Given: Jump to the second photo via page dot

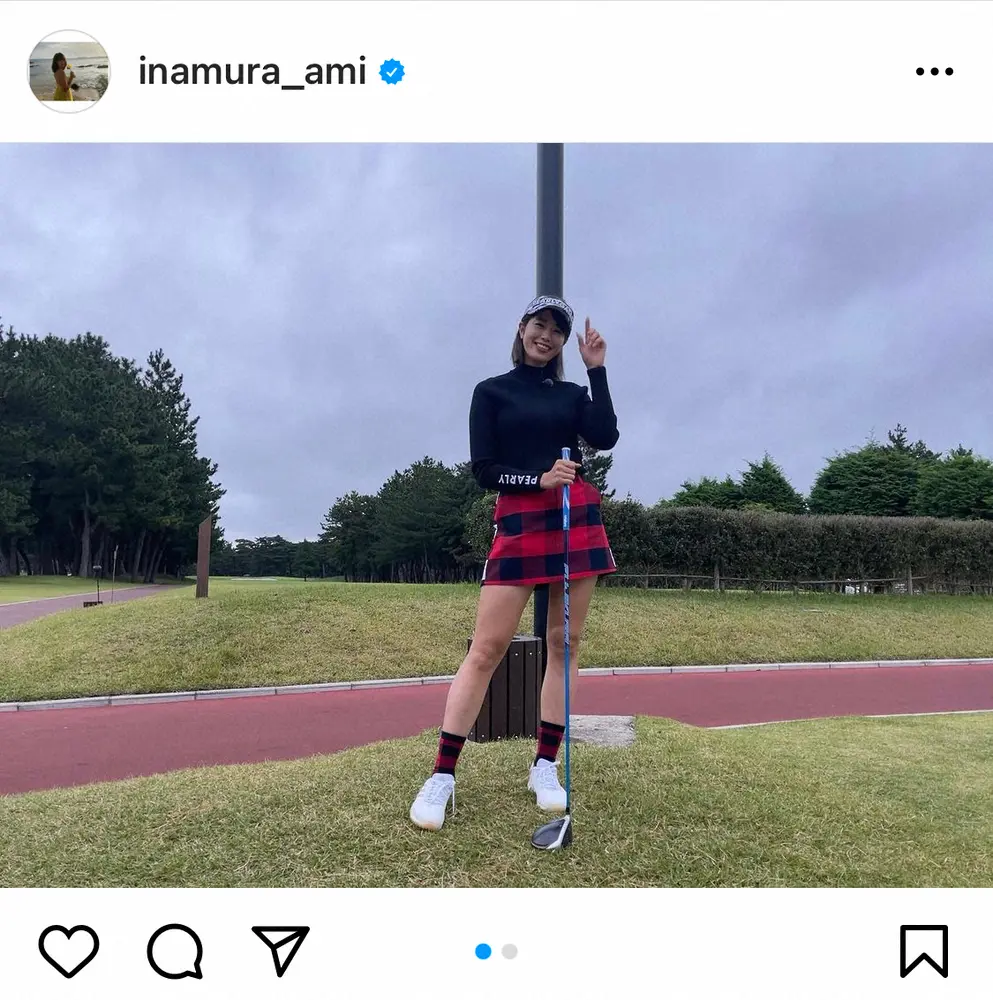Looking at the screenshot, I should click(510, 951).
